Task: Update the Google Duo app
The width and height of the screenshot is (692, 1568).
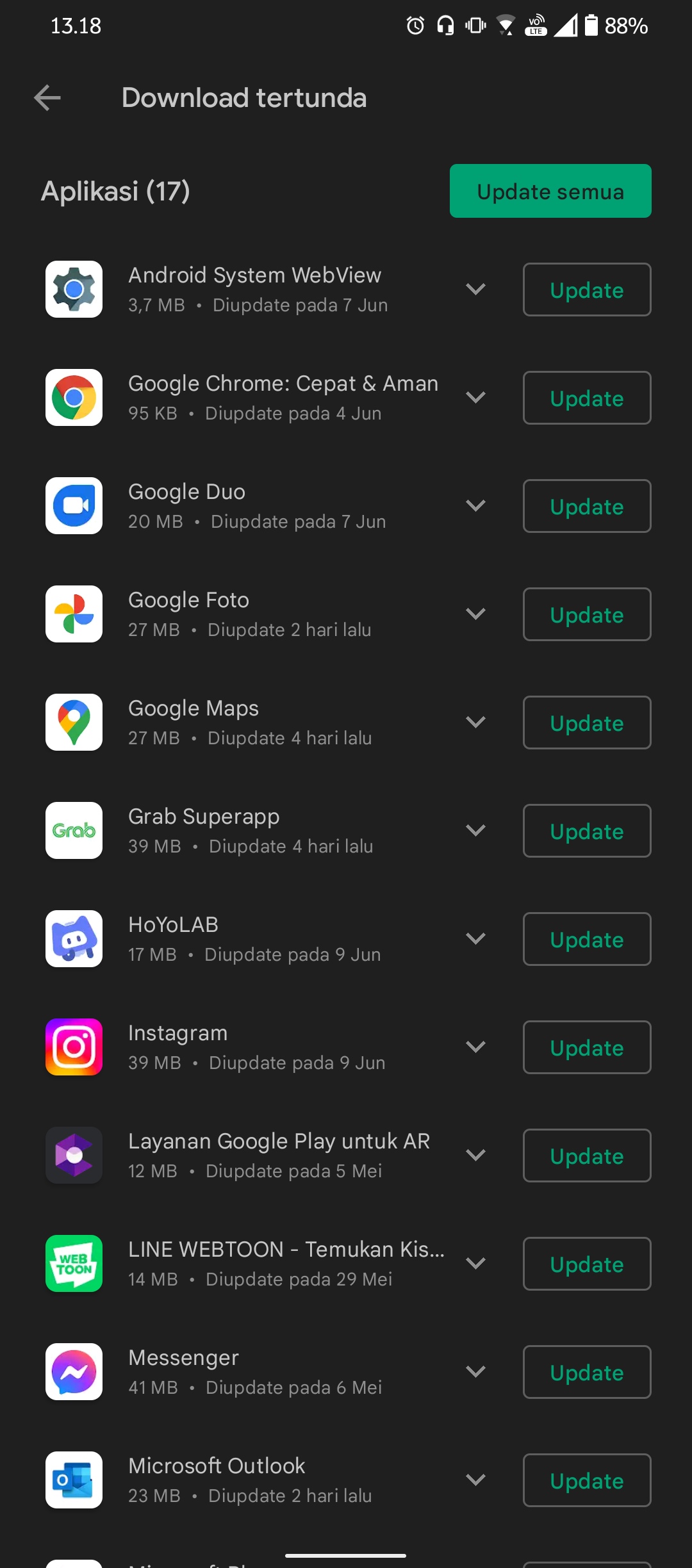Action: pos(586,506)
